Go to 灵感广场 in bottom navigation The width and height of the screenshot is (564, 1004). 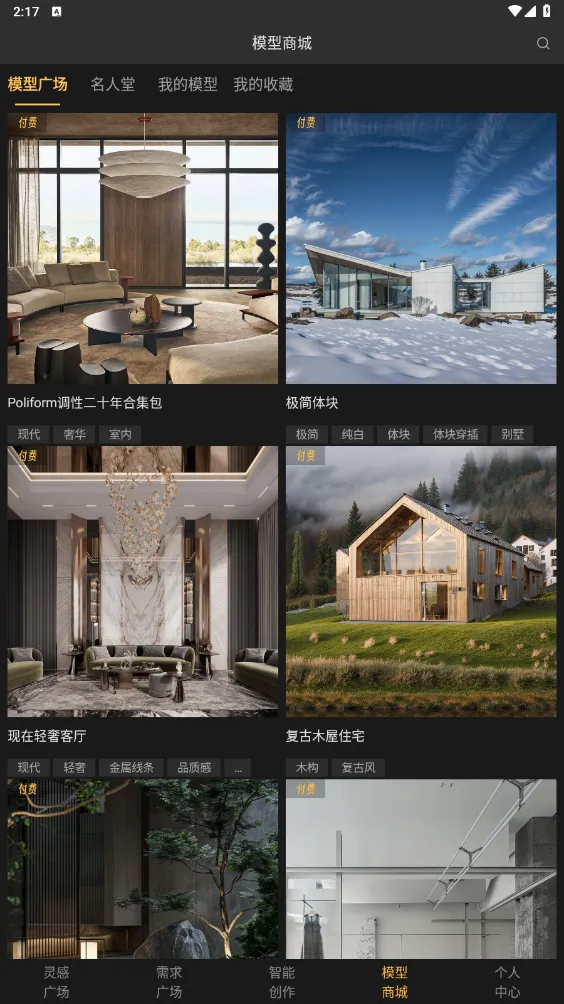56,982
